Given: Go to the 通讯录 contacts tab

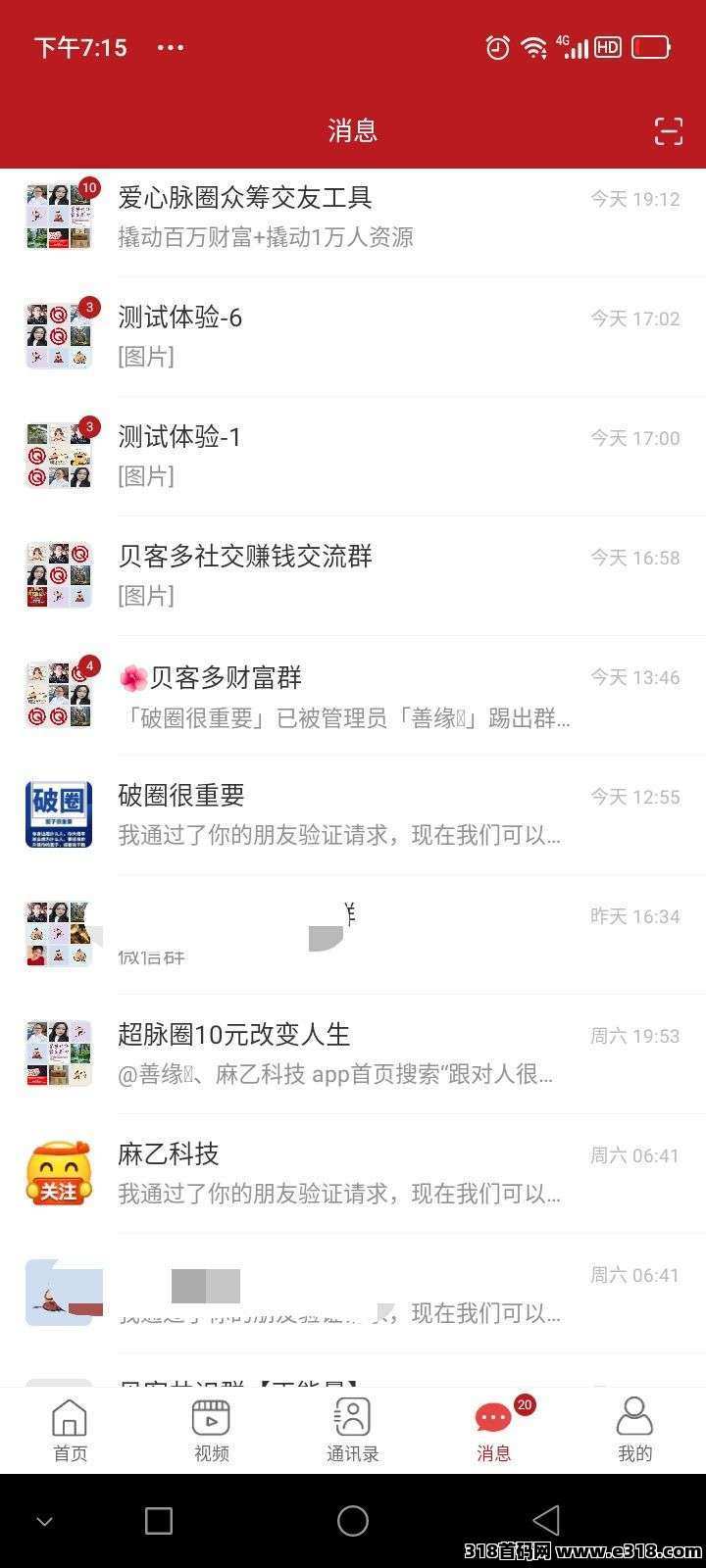Looking at the screenshot, I should tap(352, 1430).
